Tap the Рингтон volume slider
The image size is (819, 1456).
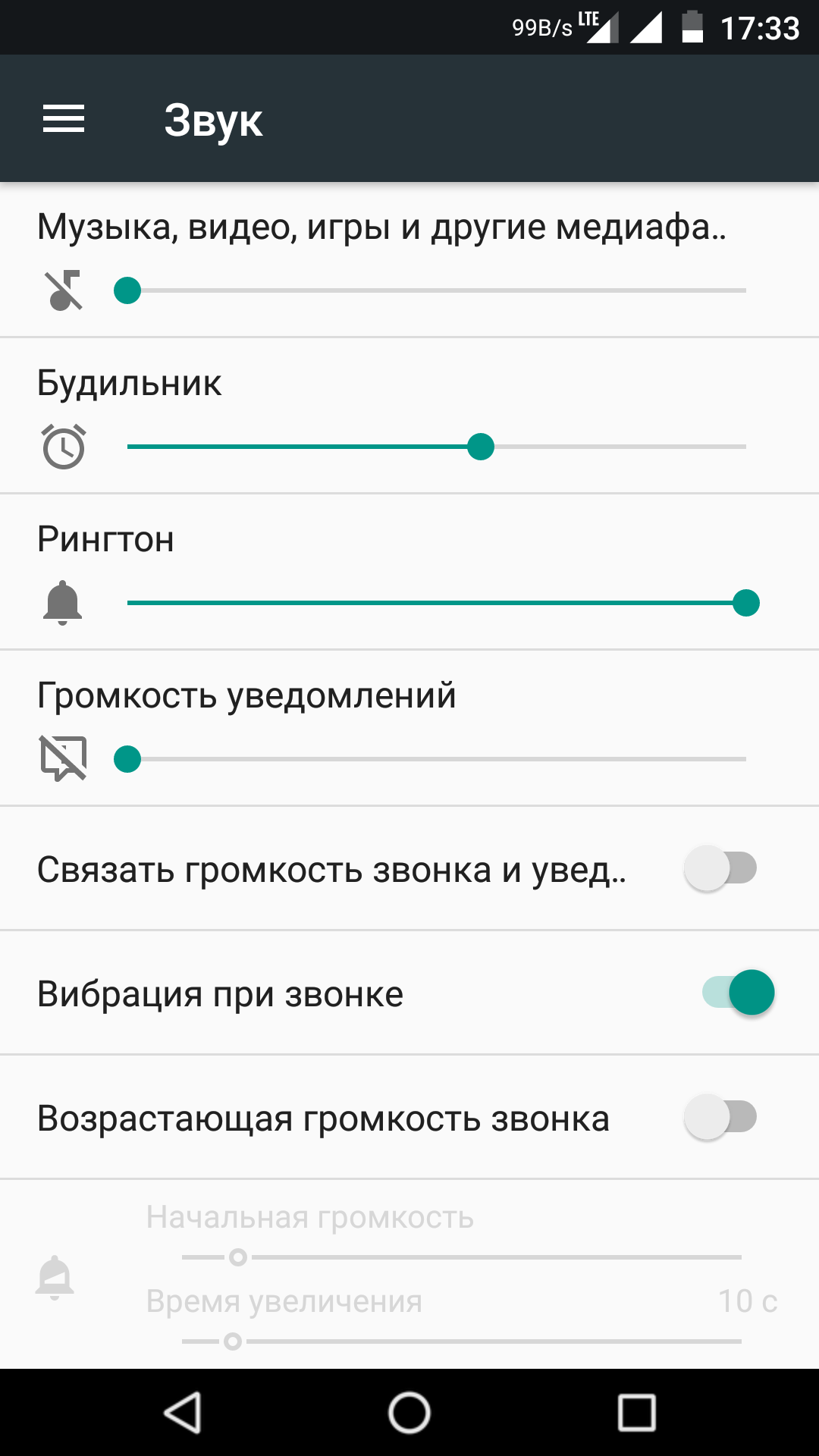437,603
